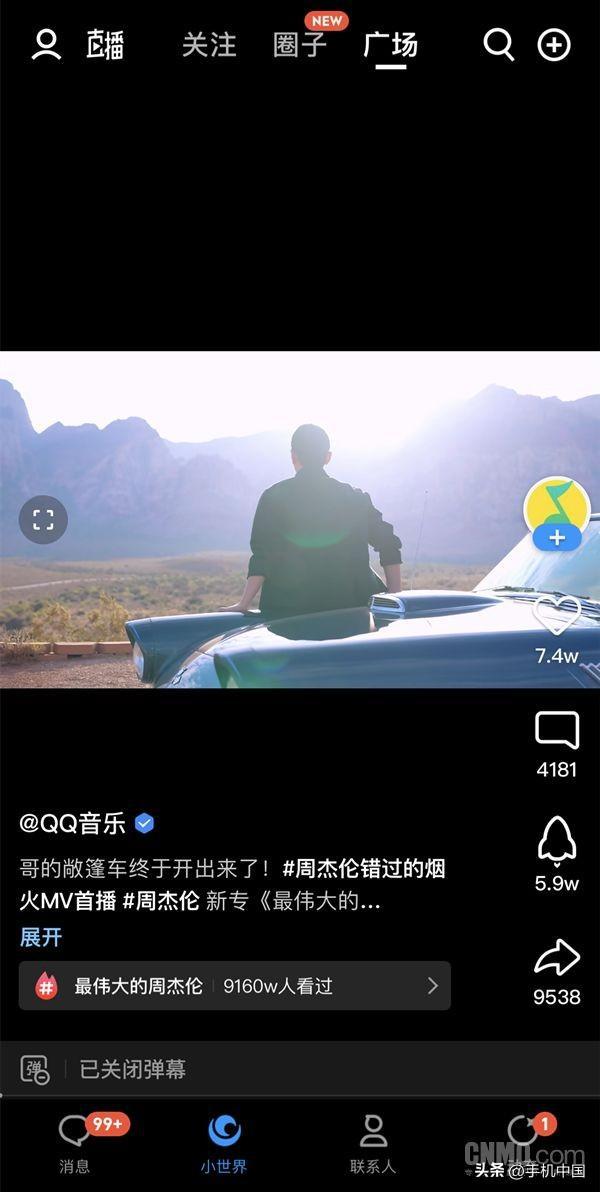
Task: Switch to the 圈子 tab
Action: [x=300, y=45]
